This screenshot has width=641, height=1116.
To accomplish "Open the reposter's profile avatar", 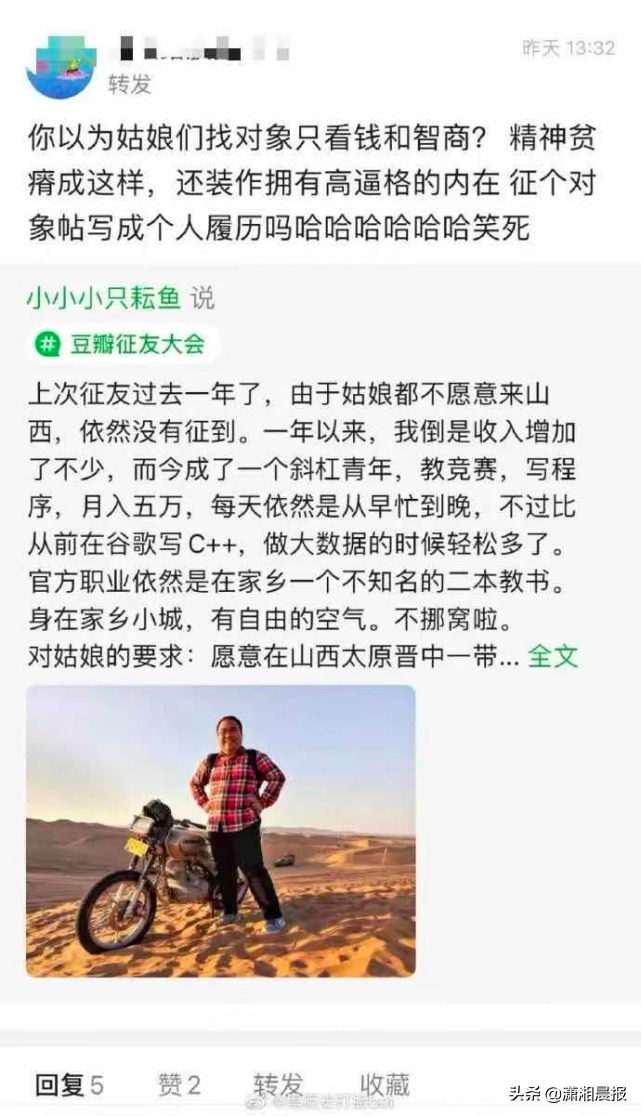I will click(x=60, y=67).
